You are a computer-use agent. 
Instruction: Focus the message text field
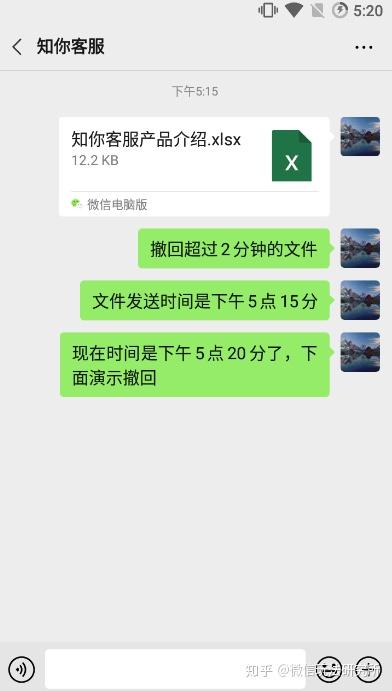tap(175, 669)
